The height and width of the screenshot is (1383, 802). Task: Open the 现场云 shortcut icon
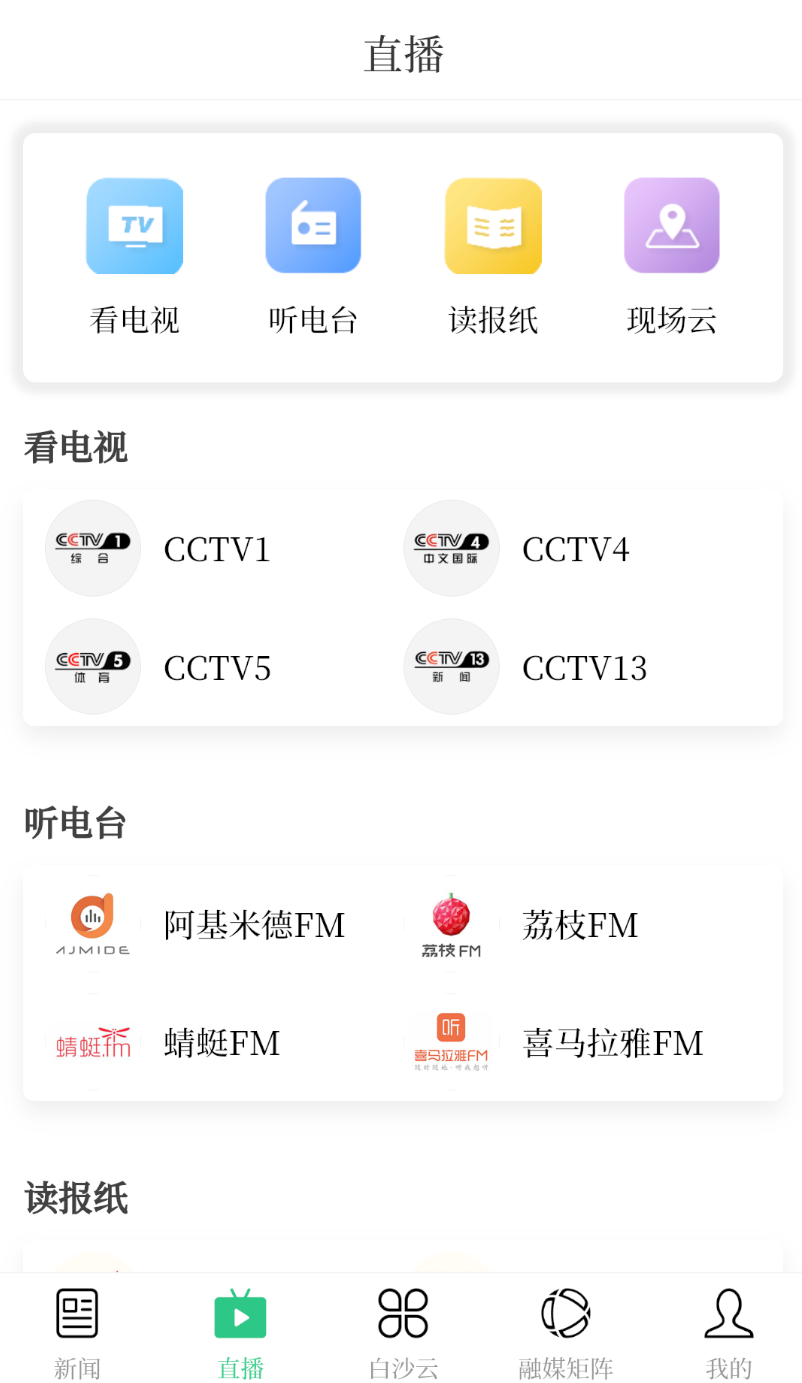point(672,226)
